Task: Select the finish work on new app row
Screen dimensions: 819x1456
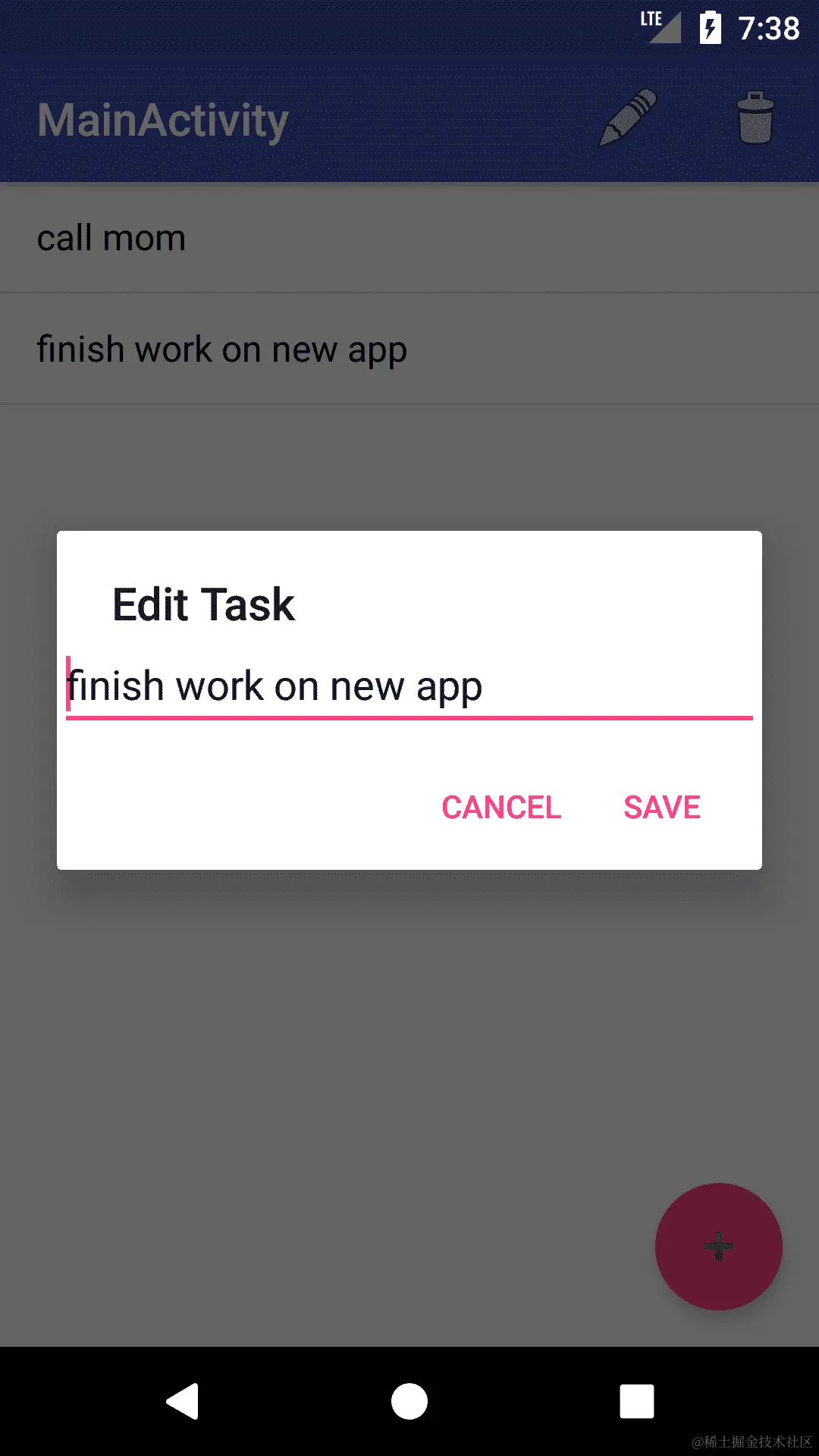Action: [409, 350]
